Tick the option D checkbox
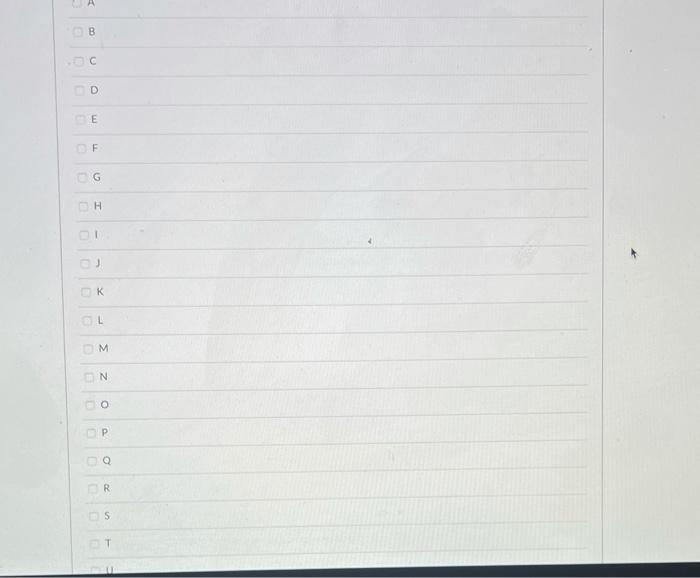This screenshot has width=700, height=578. (78, 90)
